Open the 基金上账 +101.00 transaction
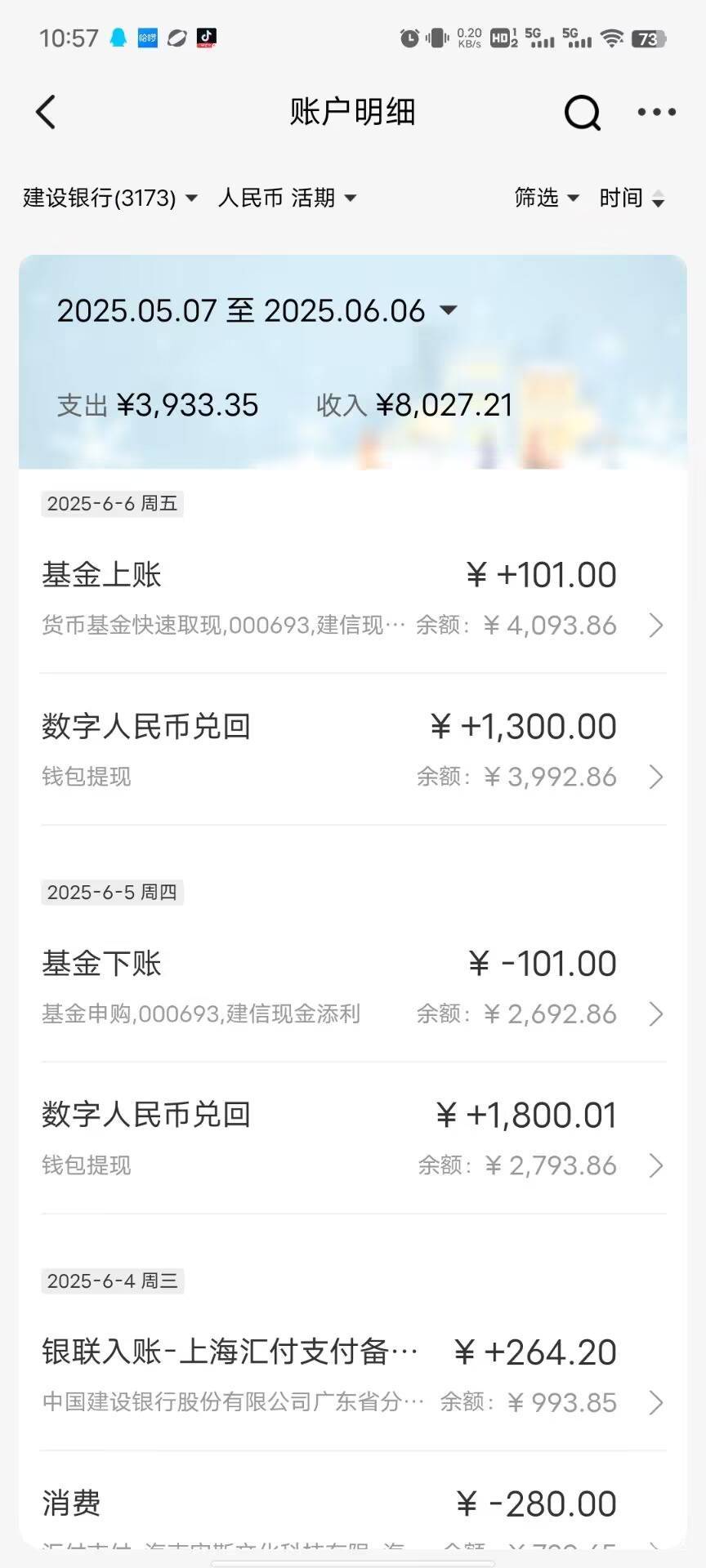706x1568 pixels. (353, 599)
